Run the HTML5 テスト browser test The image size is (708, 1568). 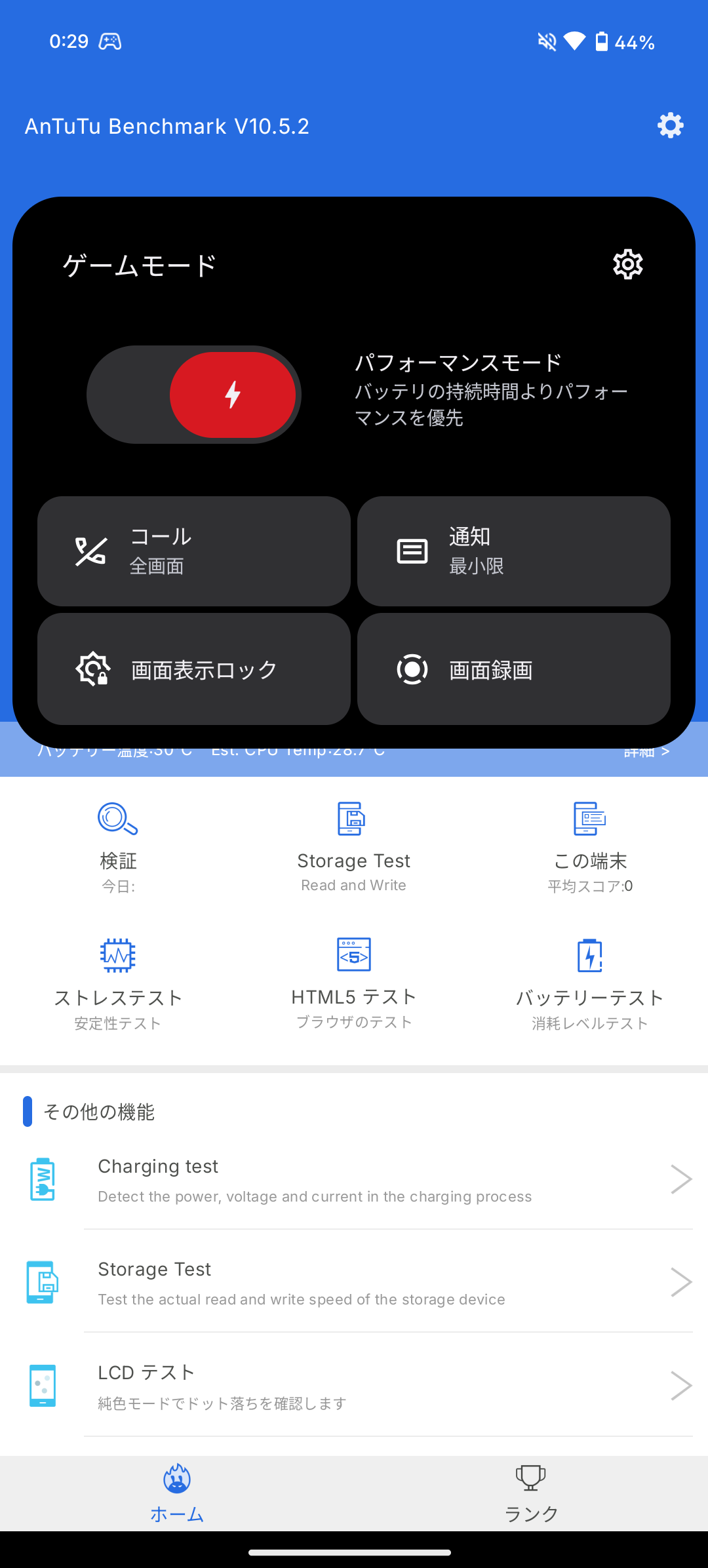pos(354,983)
